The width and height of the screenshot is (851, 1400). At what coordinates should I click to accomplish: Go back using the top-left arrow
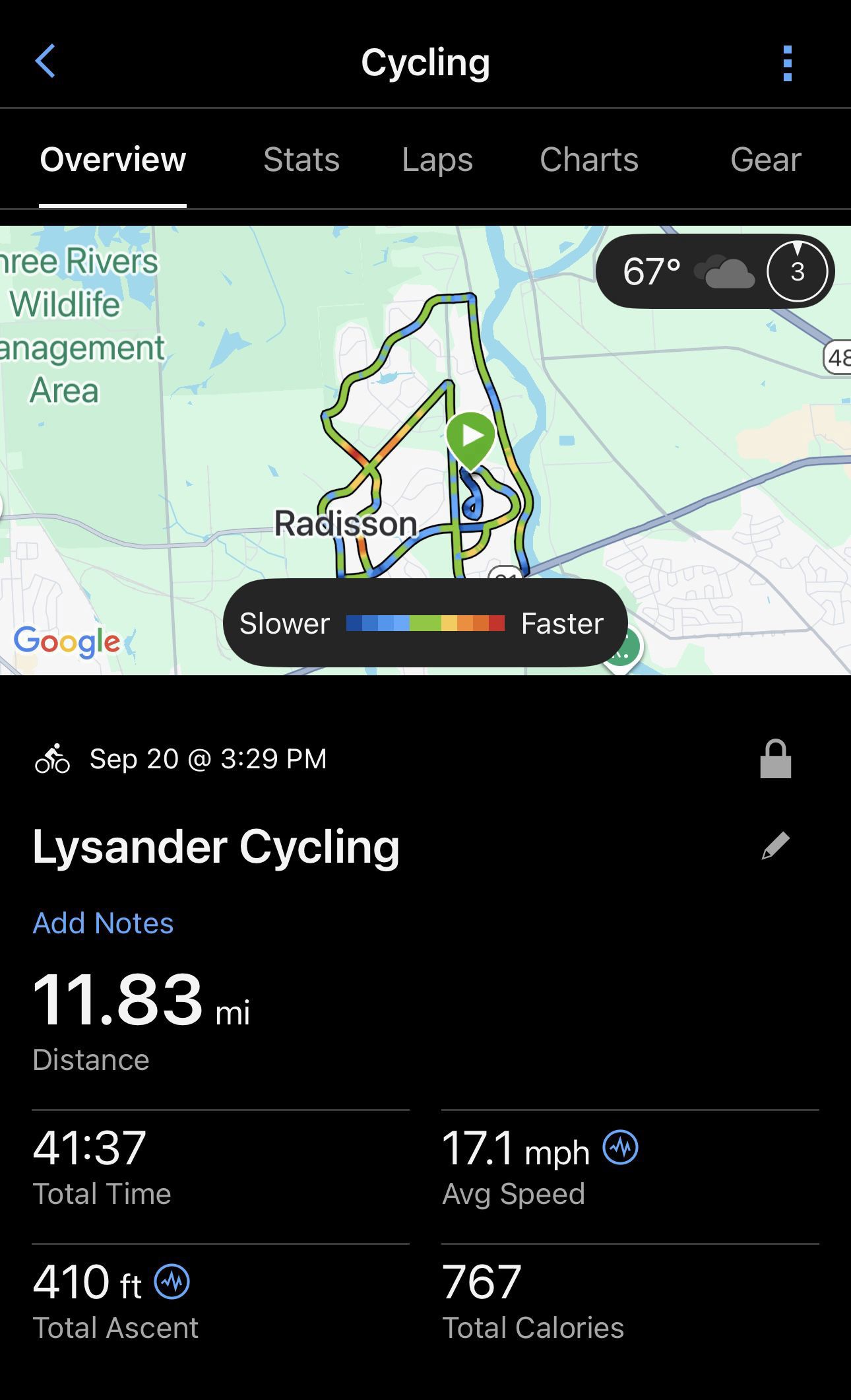pos(45,62)
